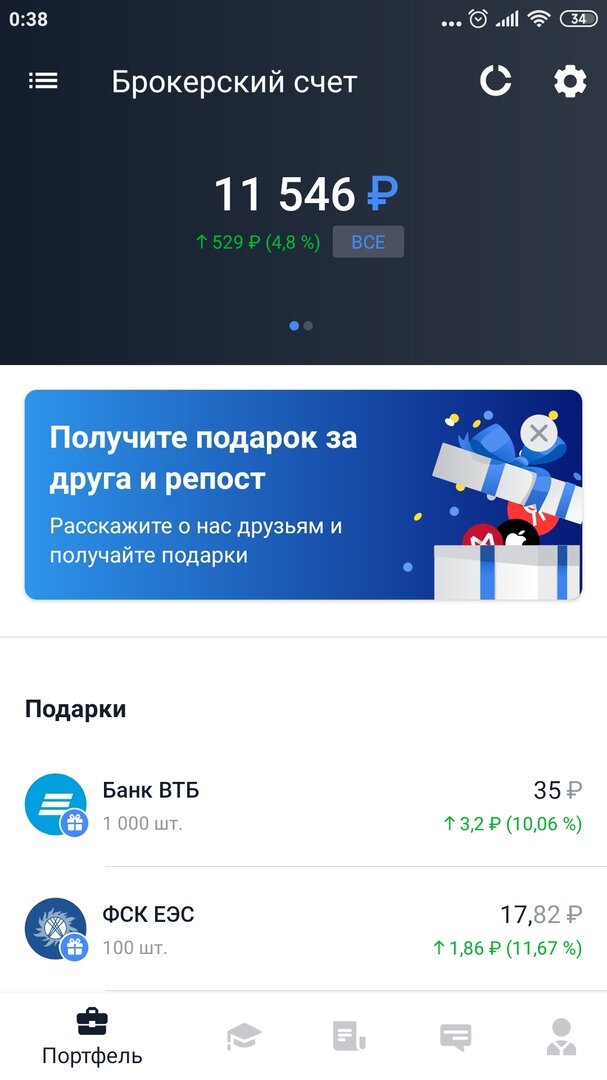Viewport: 607px width, 1080px height.
Task: Switch to the Портфель tab
Action: (x=92, y=1036)
